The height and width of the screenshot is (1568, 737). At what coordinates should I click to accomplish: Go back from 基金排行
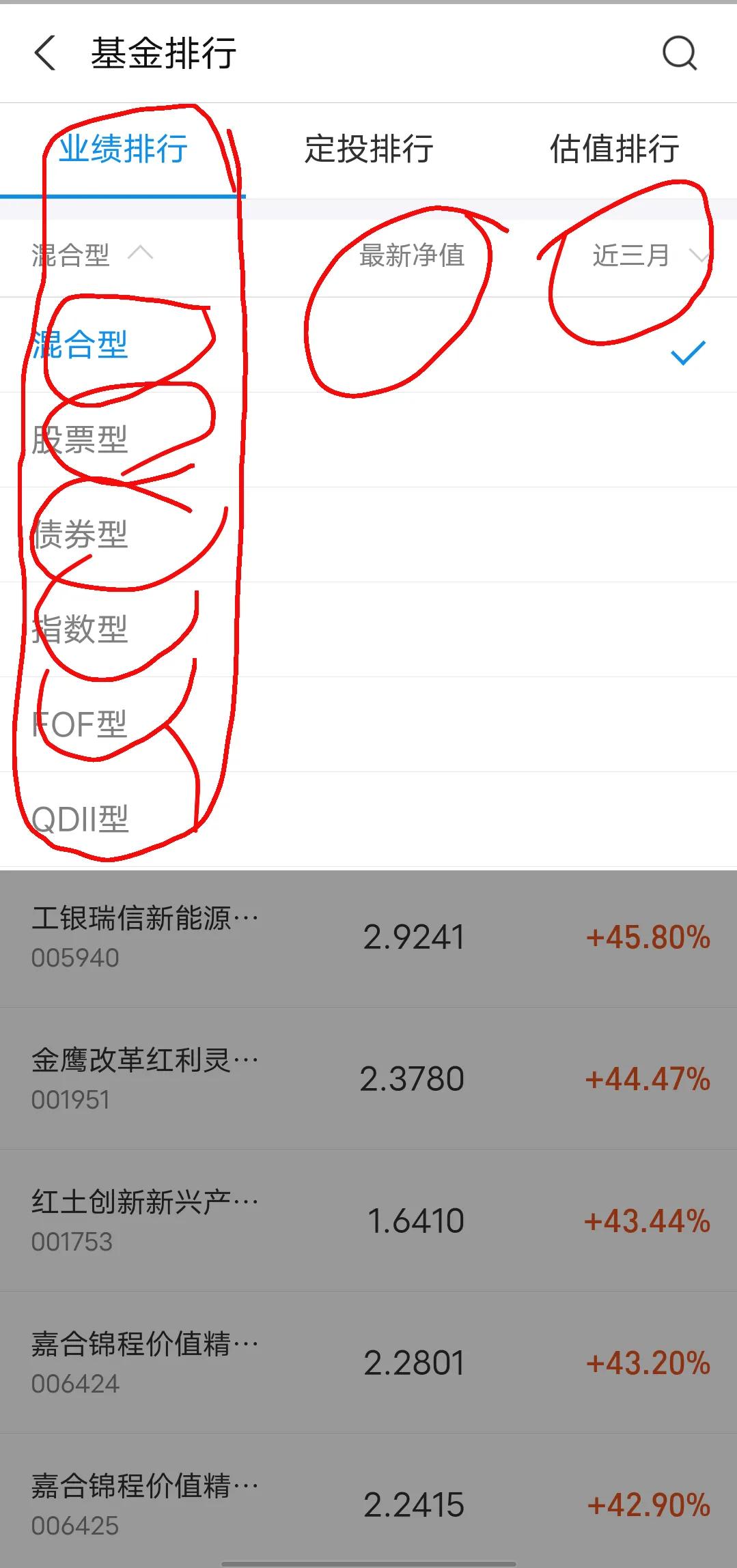45,53
